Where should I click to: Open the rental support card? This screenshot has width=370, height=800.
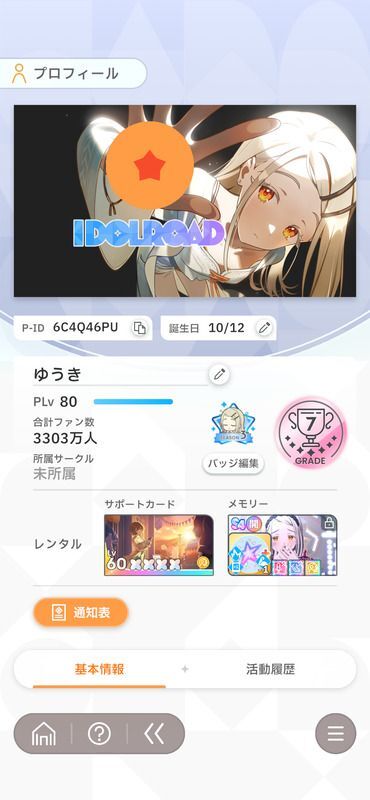tap(159, 545)
